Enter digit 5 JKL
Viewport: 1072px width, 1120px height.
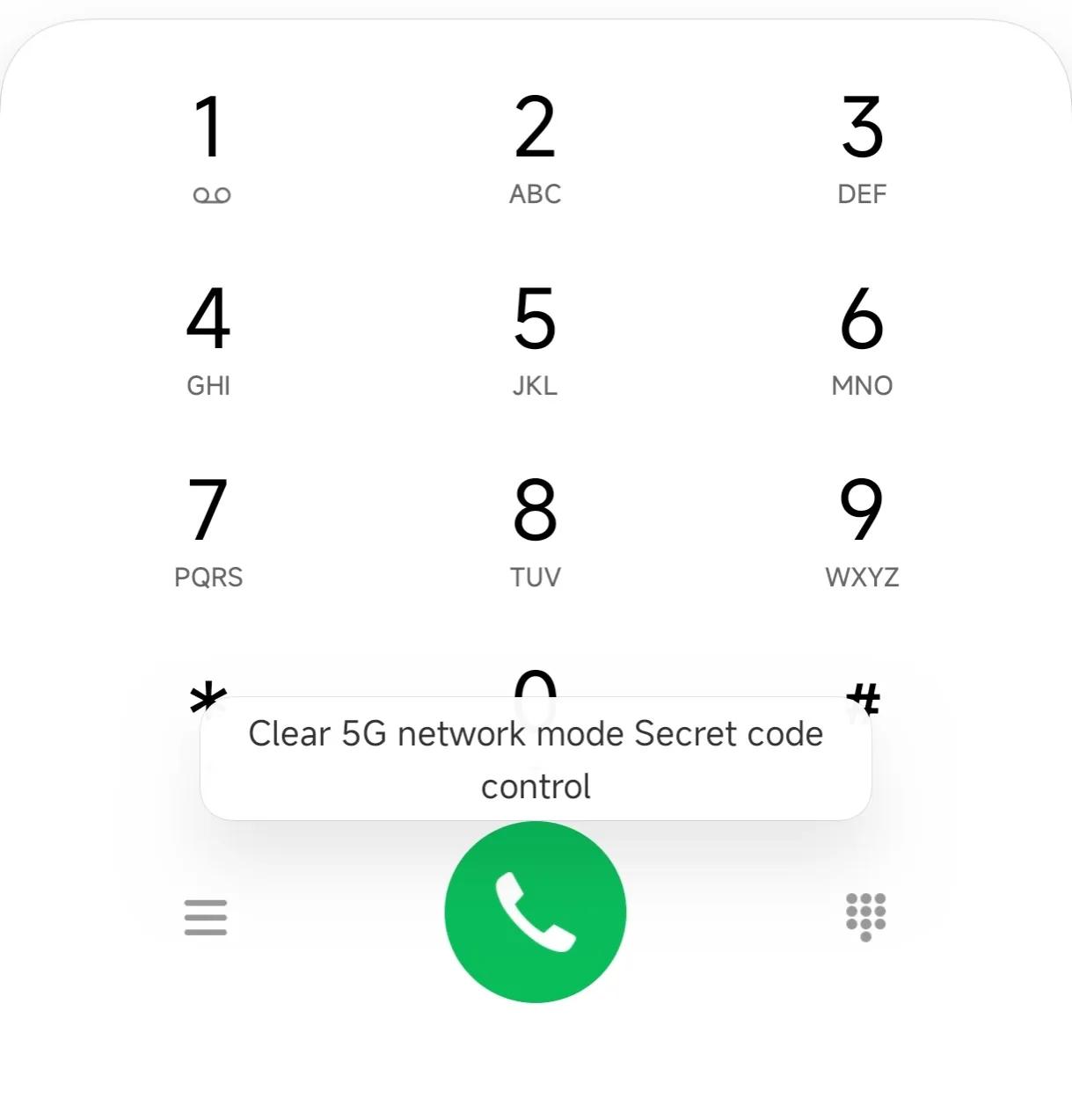(x=535, y=338)
